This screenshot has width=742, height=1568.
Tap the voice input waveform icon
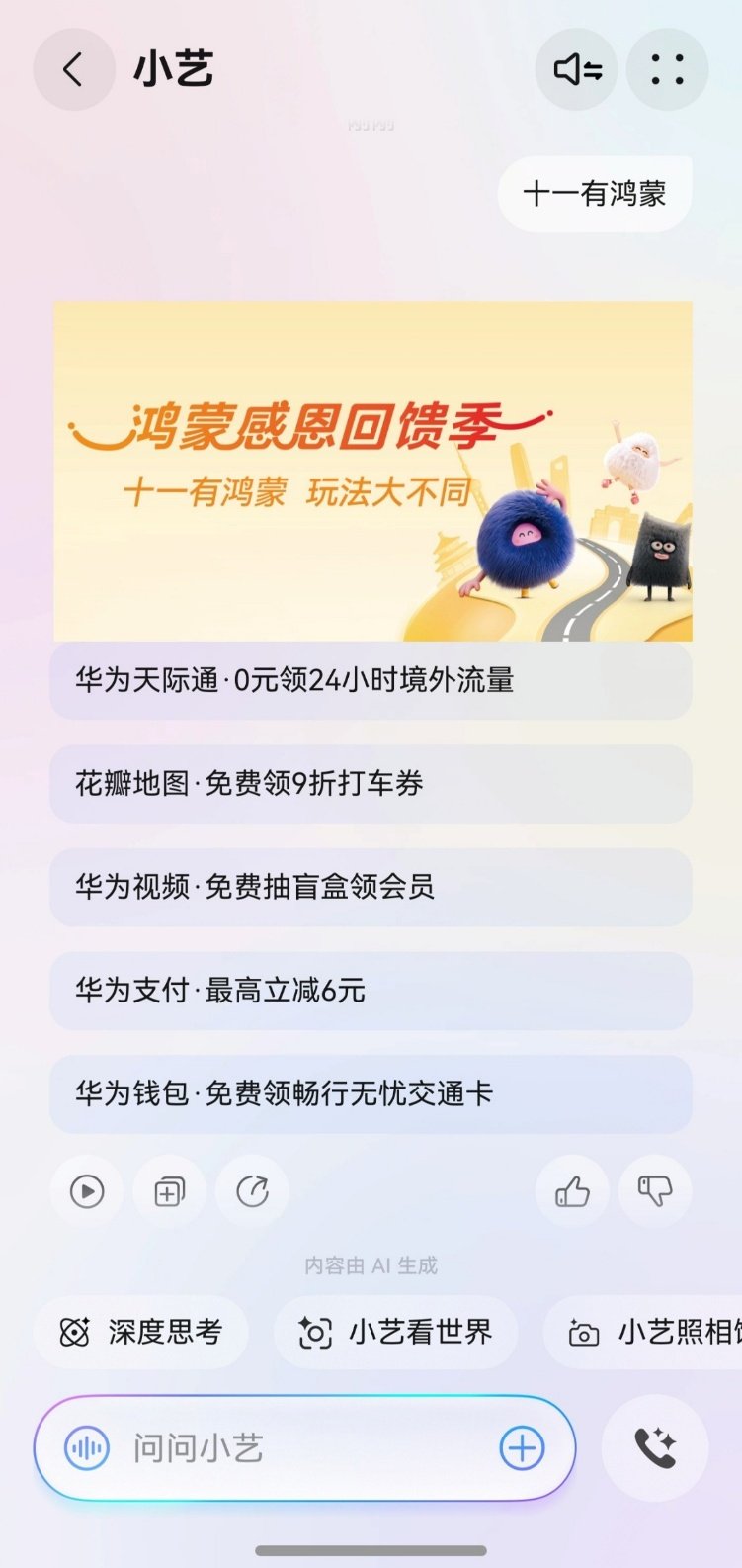click(87, 1449)
